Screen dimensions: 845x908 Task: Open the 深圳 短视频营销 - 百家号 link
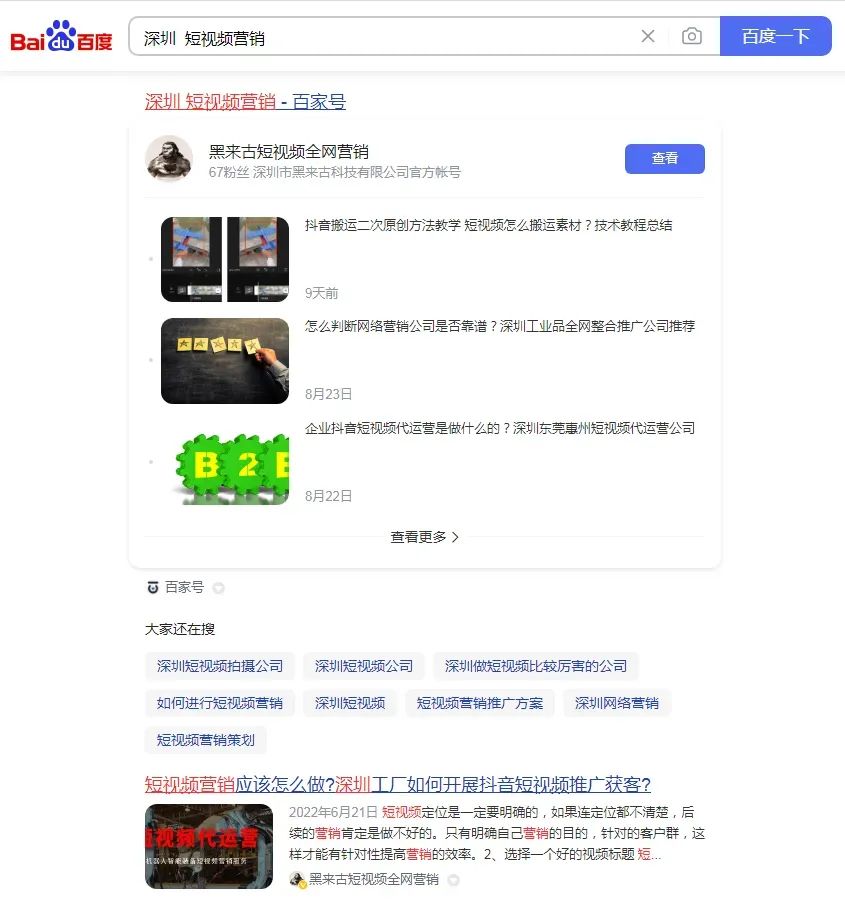point(245,102)
